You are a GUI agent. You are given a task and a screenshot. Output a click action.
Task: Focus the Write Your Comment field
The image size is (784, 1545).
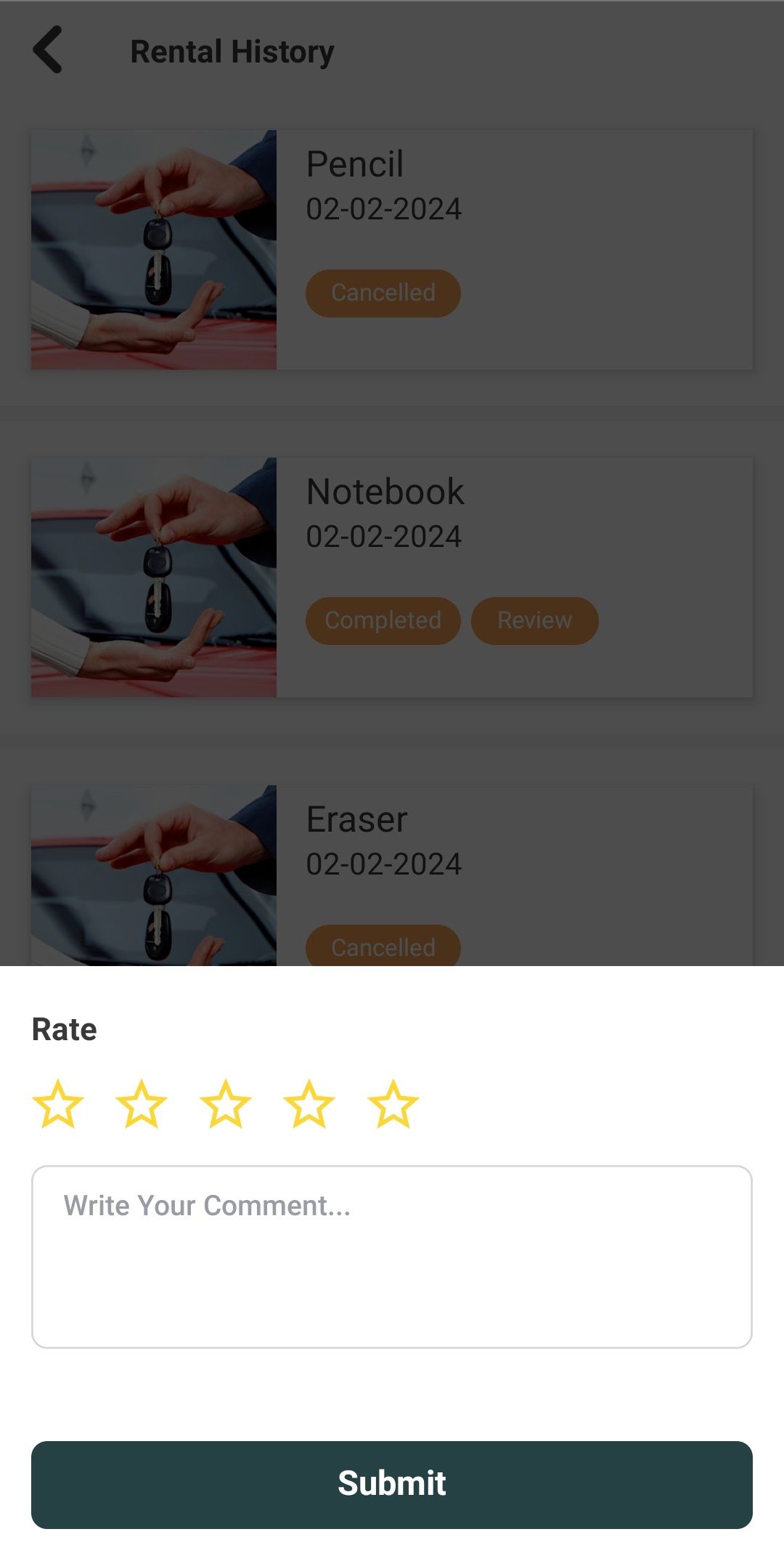point(392,1257)
